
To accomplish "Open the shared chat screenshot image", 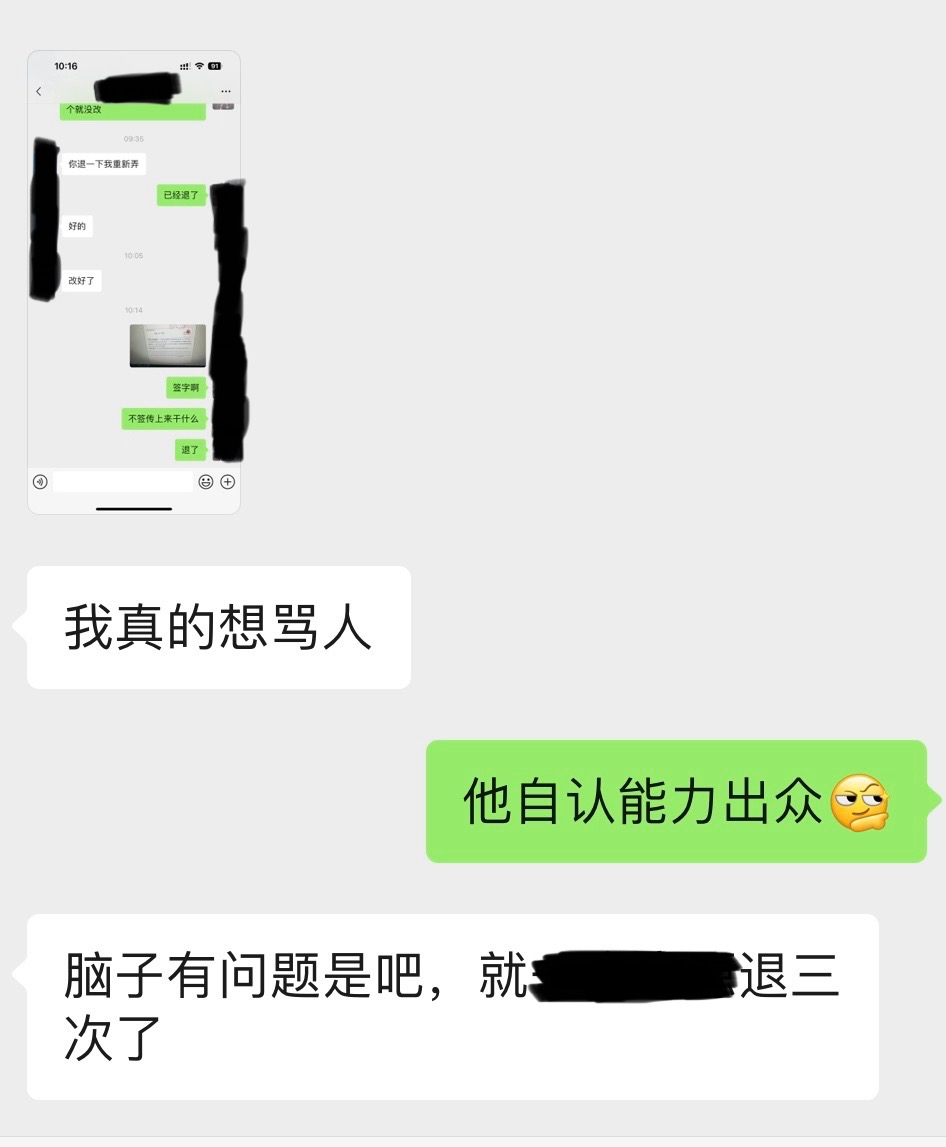I will pyautogui.click(x=134, y=282).
